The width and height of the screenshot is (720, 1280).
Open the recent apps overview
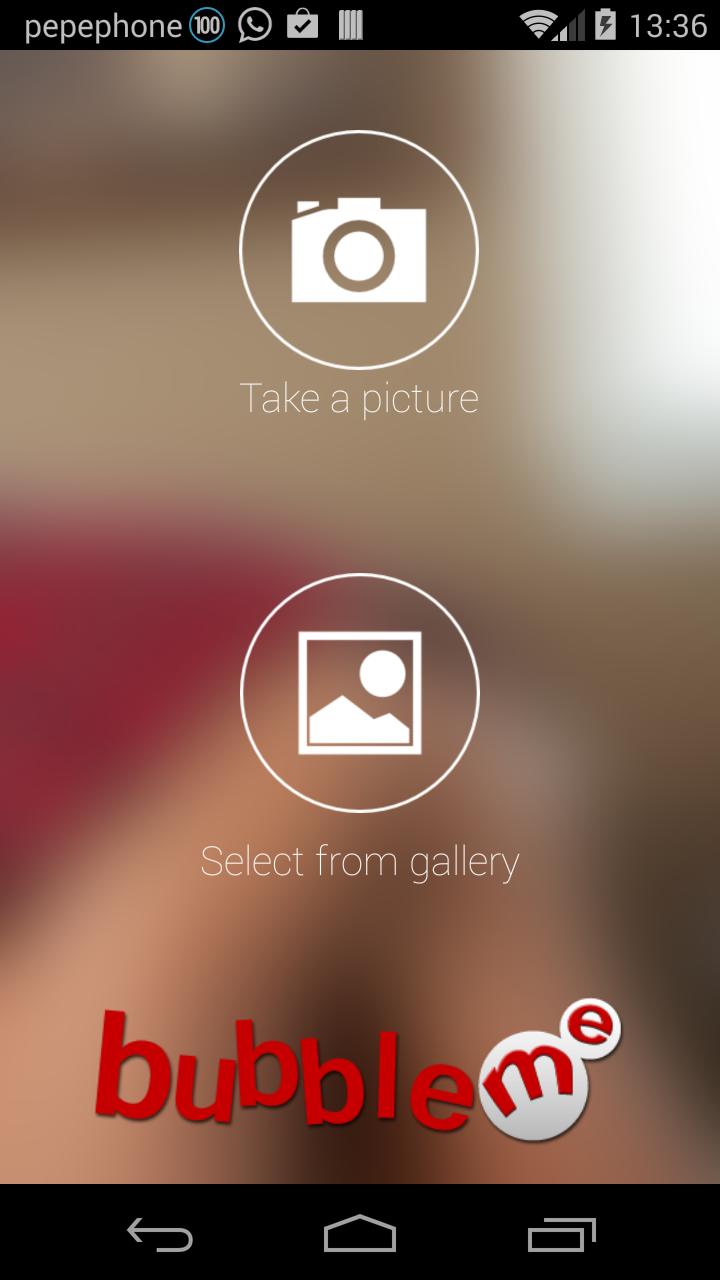click(x=561, y=1234)
